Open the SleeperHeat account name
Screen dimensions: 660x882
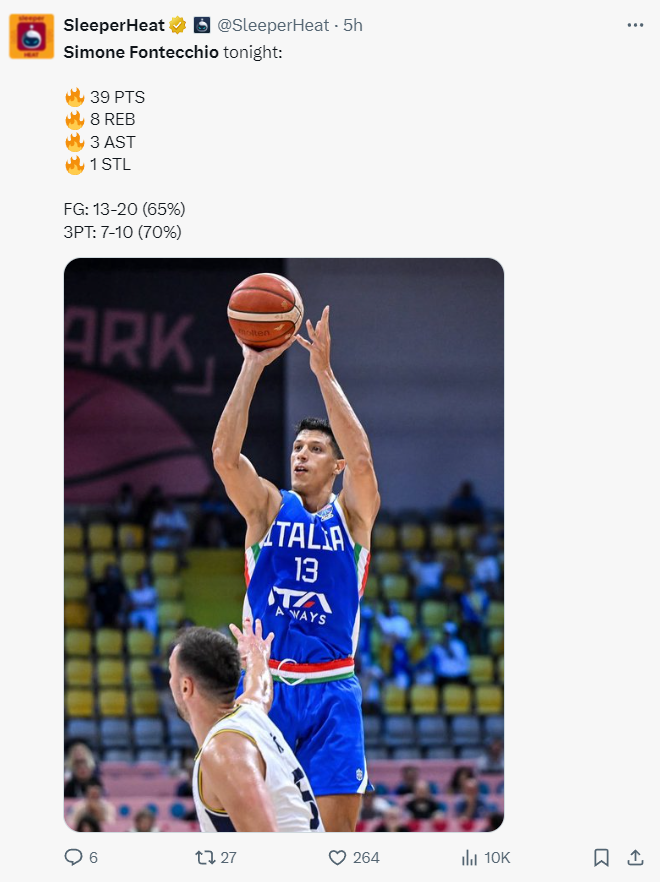tap(113, 26)
